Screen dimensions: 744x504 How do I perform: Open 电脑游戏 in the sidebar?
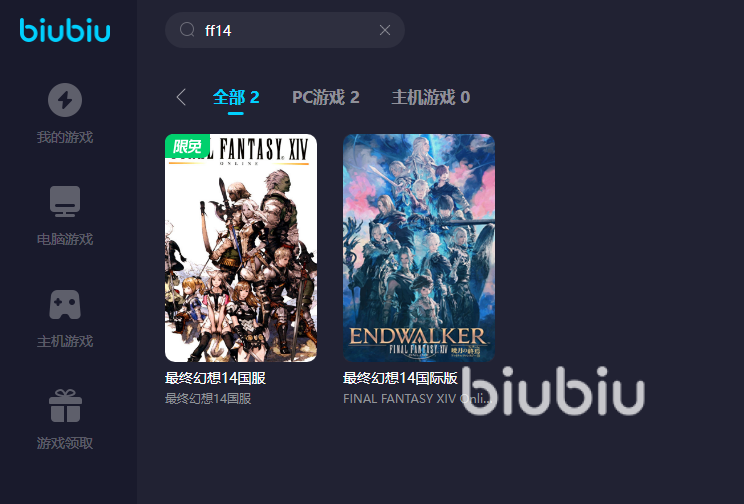[x=65, y=215]
